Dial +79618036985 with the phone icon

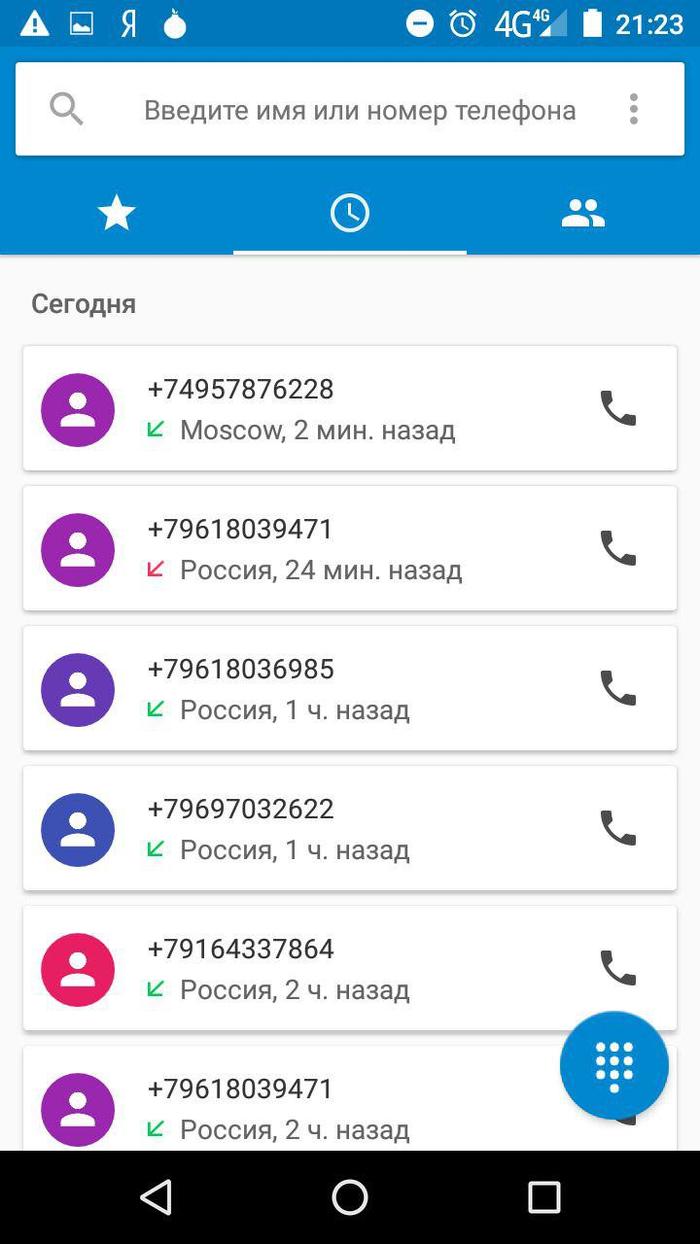[617, 688]
